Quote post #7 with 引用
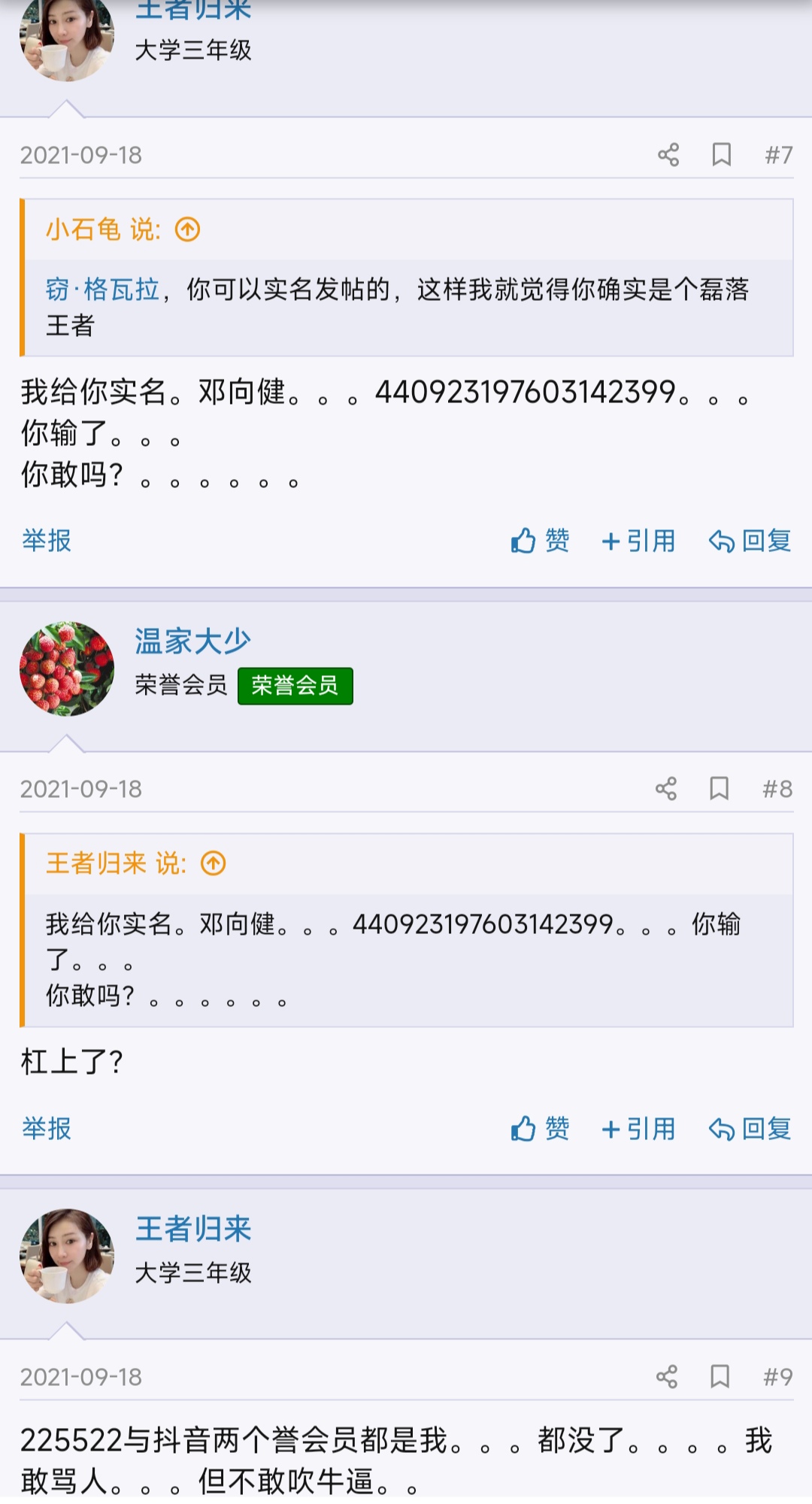 tap(638, 541)
